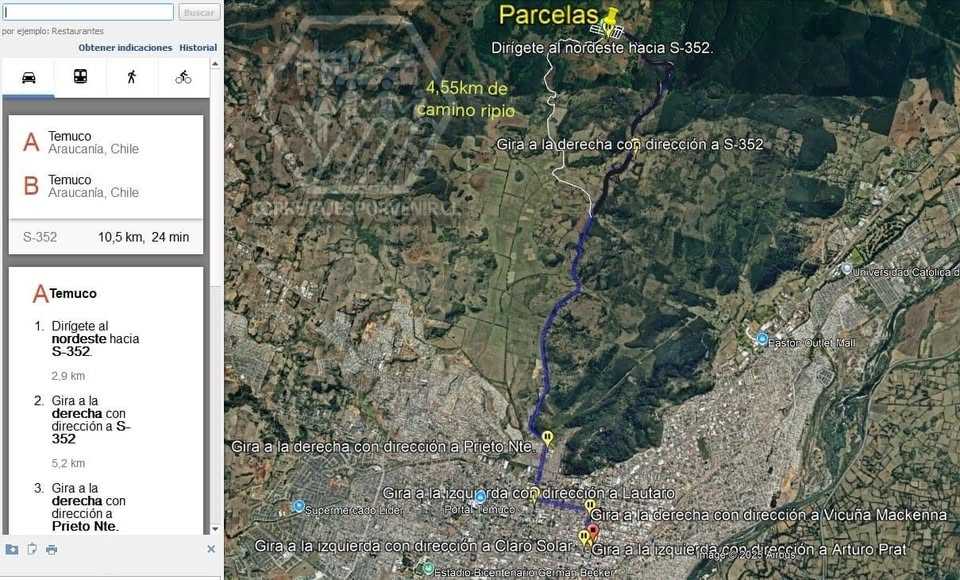Select the S-352 route summary
The image size is (960, 580).
pyautogui.click(x=105, y=237)
